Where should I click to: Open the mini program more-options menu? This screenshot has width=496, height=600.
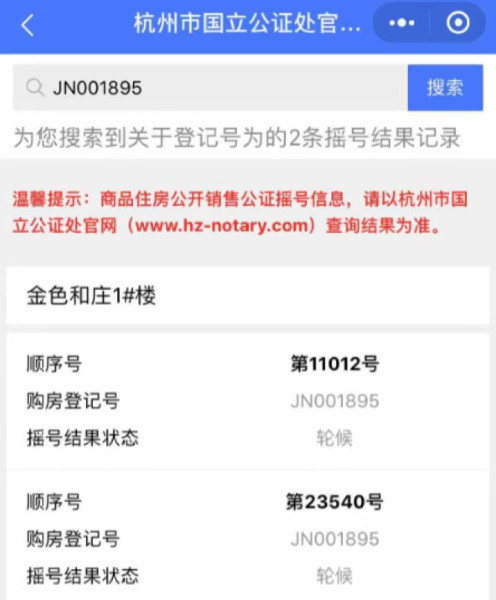(401, 23)
